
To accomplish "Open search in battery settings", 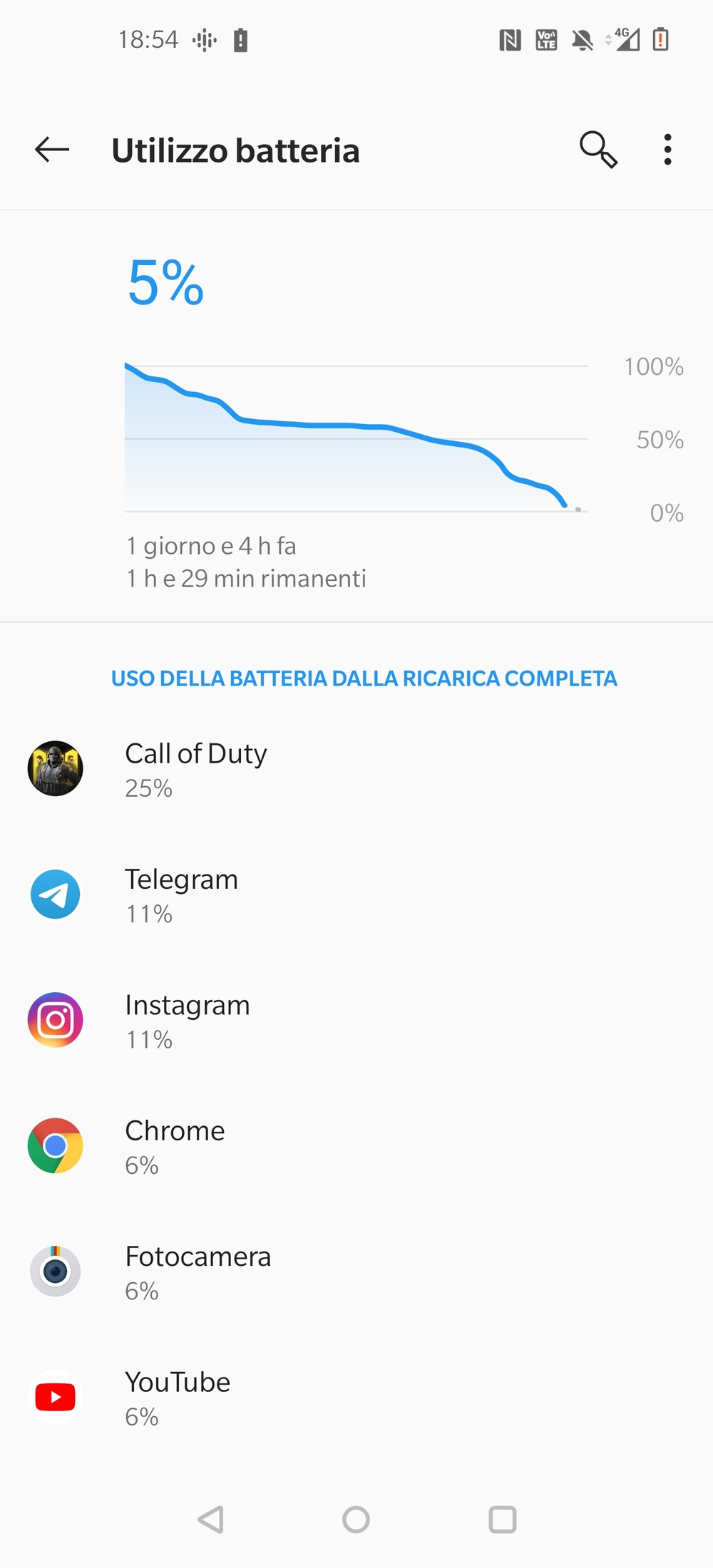I will click(597, 150).
